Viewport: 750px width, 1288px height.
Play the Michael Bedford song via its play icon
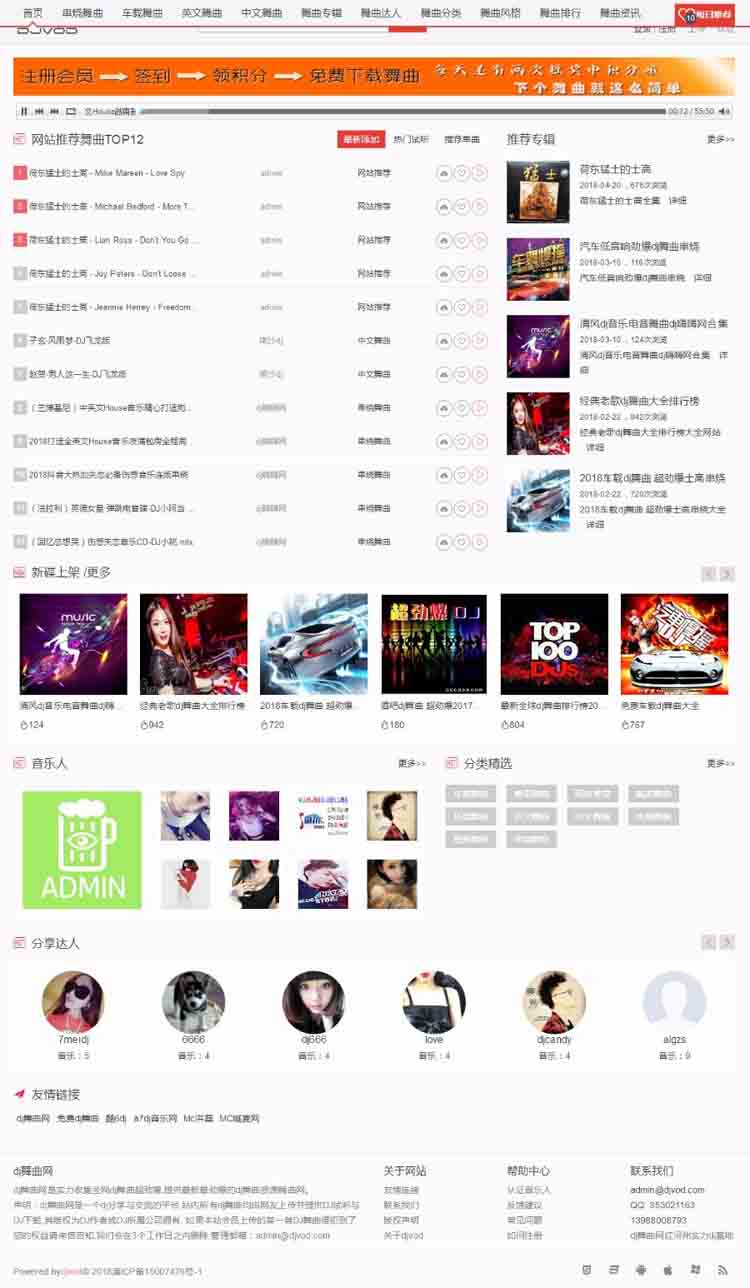click(480, 207)
